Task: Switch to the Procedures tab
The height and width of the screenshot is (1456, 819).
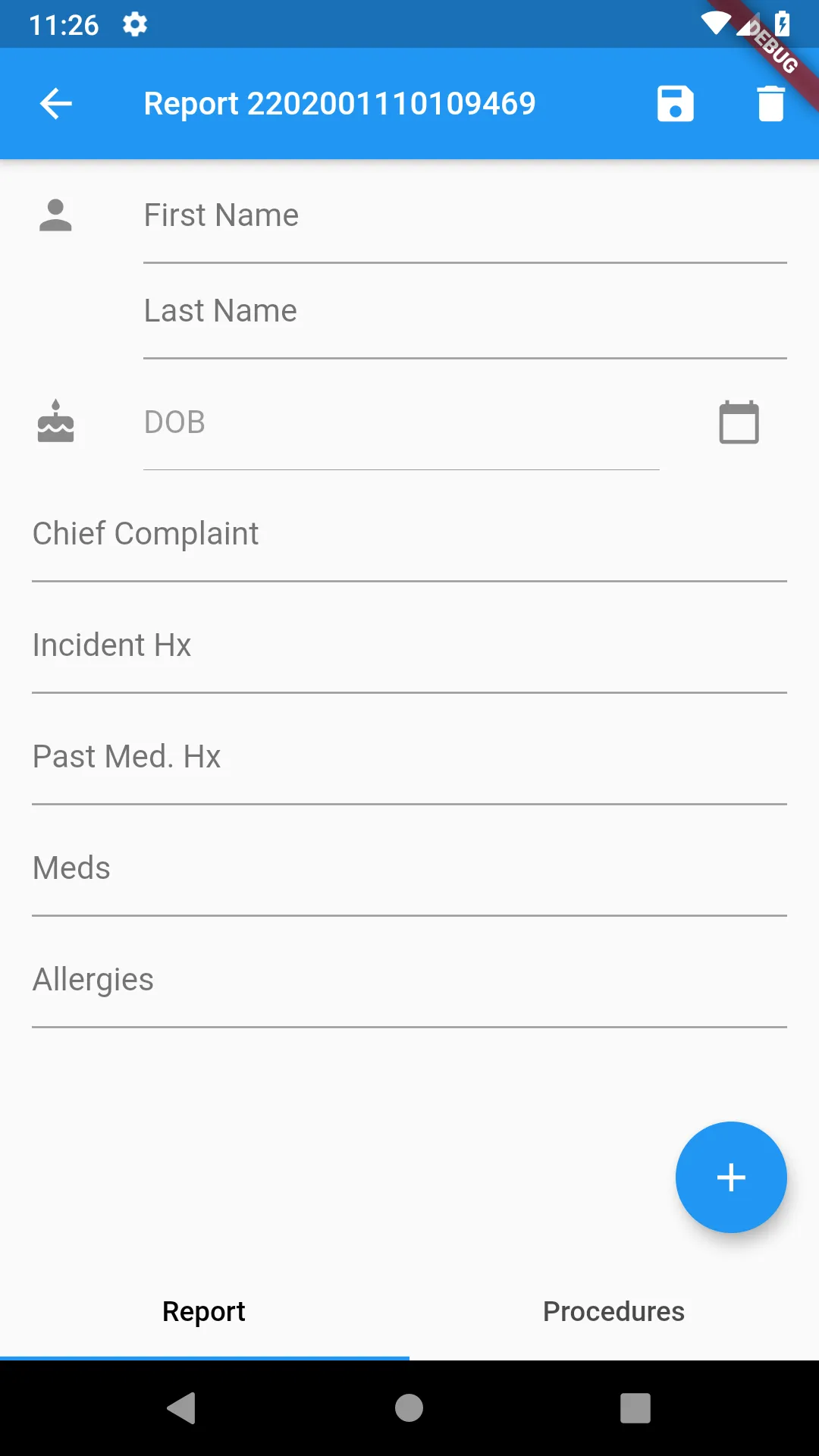Action: [613, 1312]
